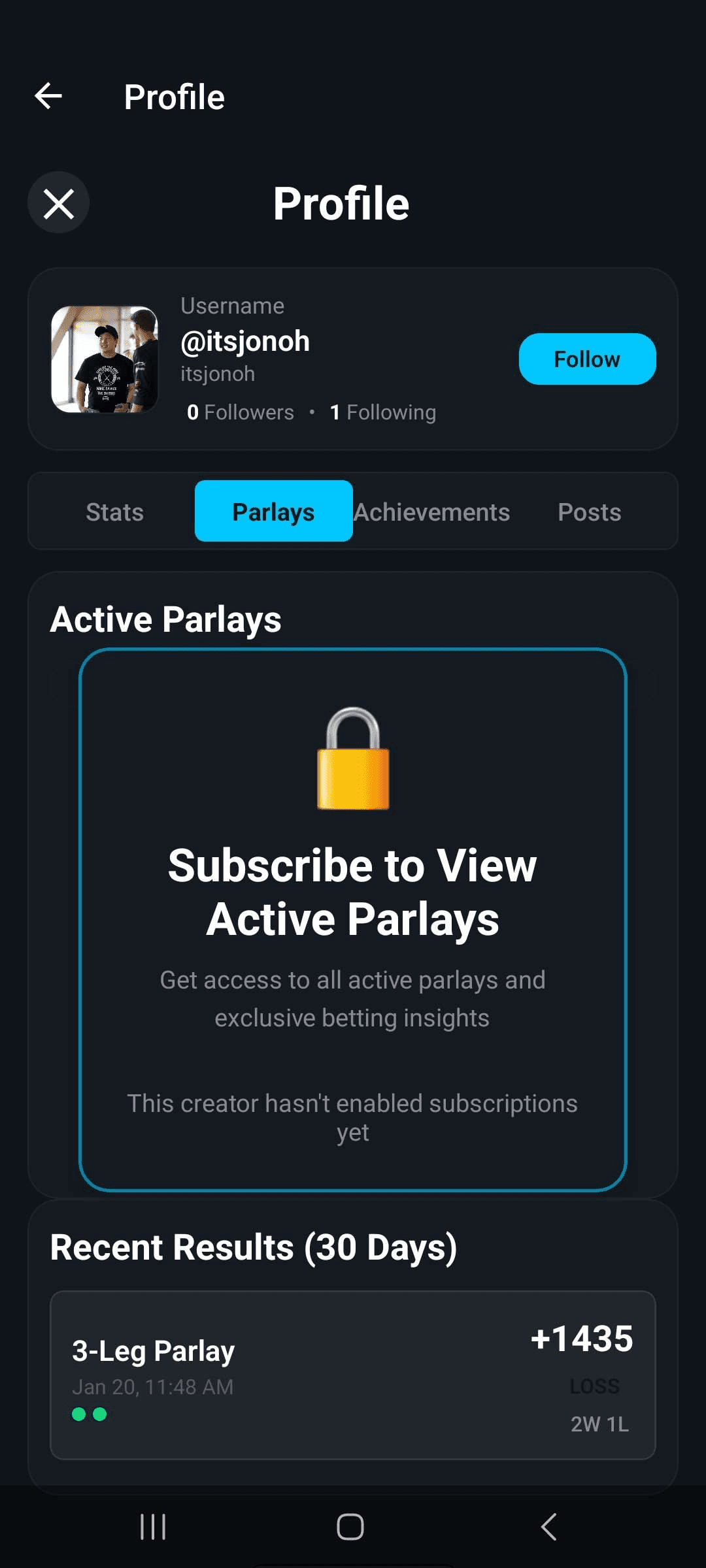
Task: Keep the Parlays tab selected
Action: [273, 512]
